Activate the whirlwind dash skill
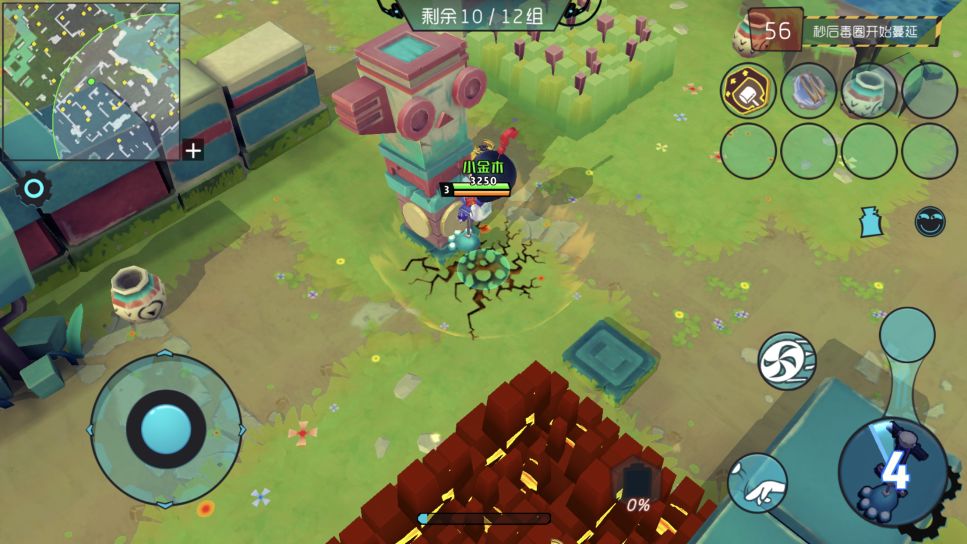 click(787, 360)
